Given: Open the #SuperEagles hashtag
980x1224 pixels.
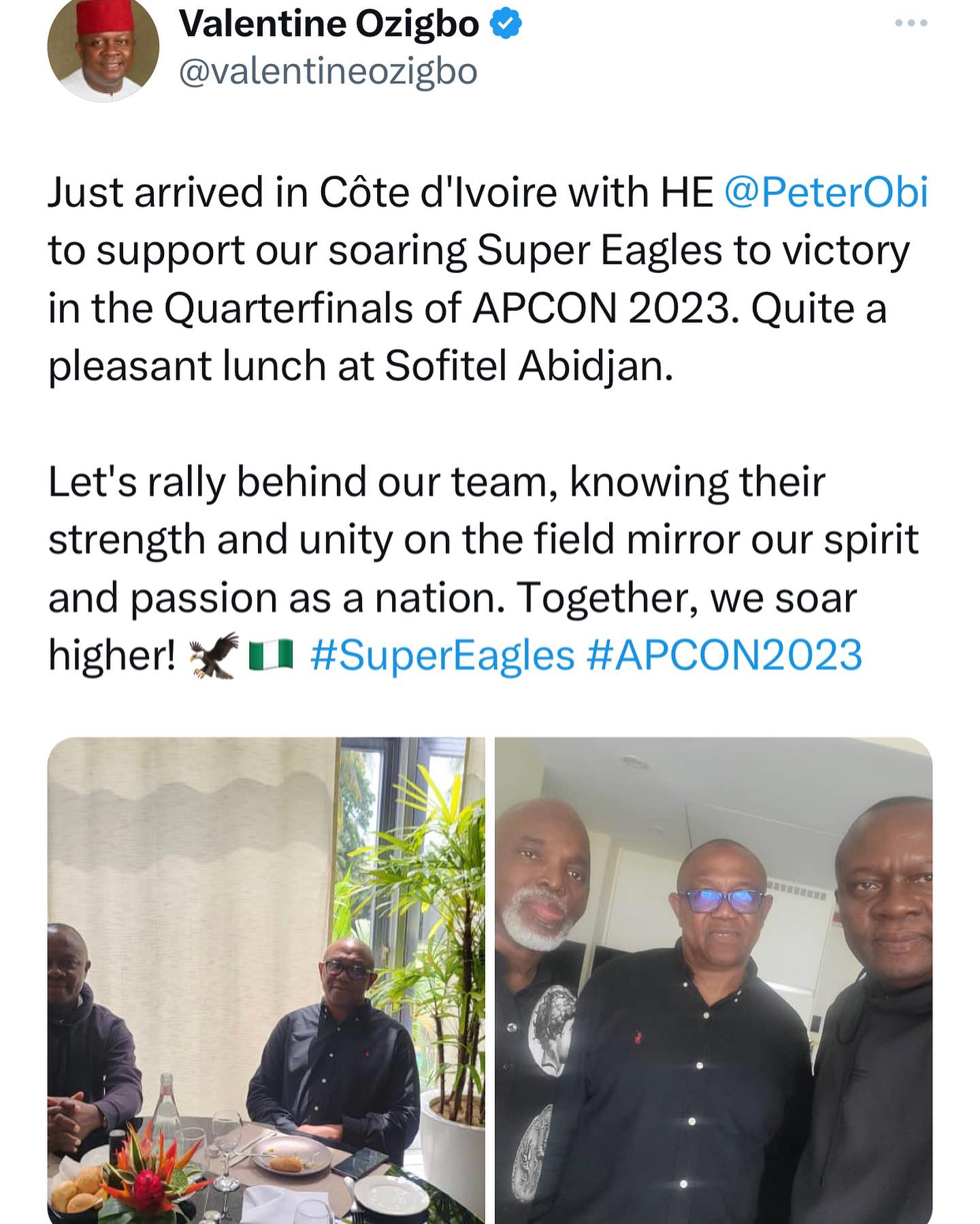Looking at the screenshot, I should pos(442,656).
